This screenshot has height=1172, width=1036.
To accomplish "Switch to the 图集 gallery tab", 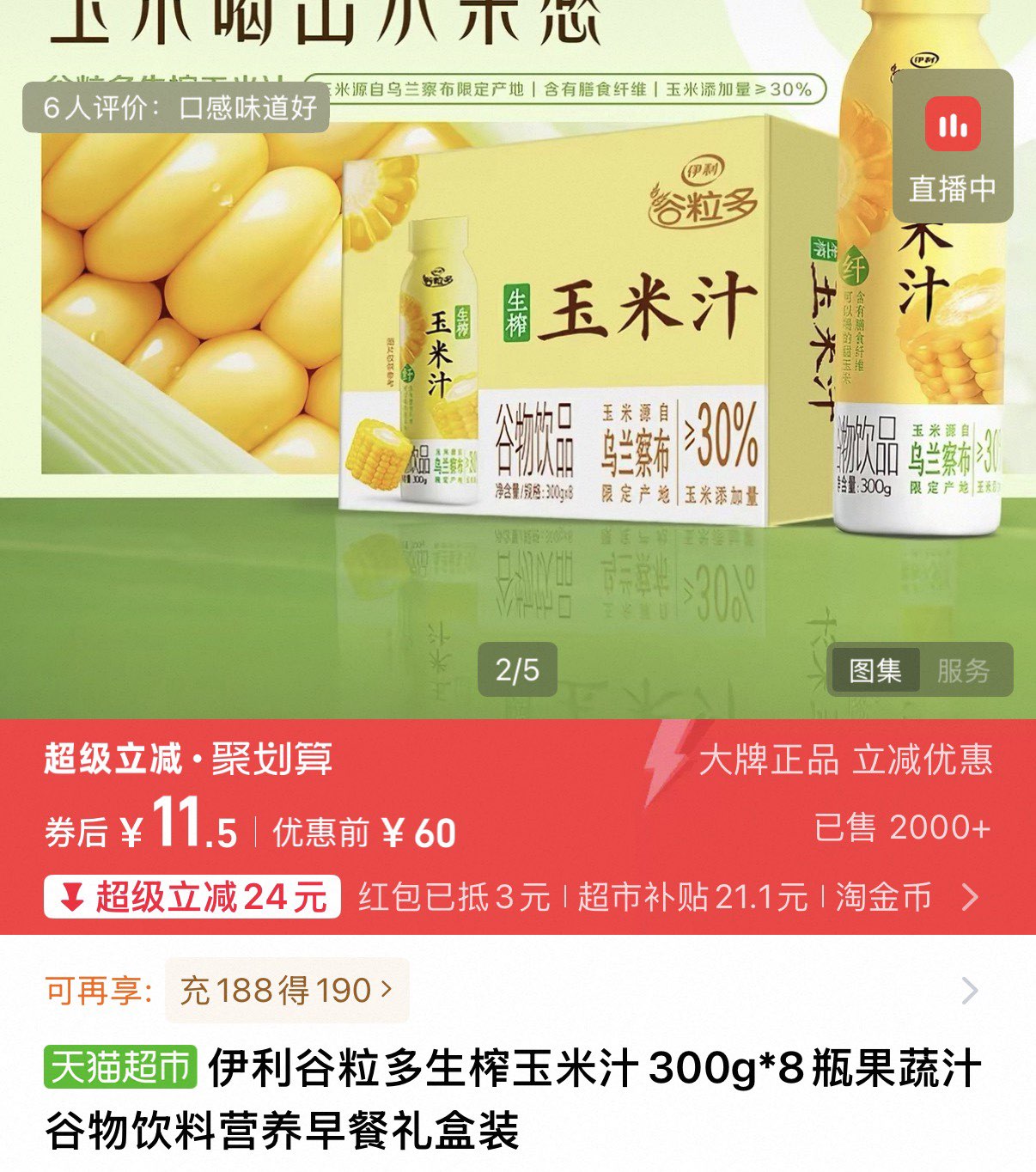I will [875, 670].
